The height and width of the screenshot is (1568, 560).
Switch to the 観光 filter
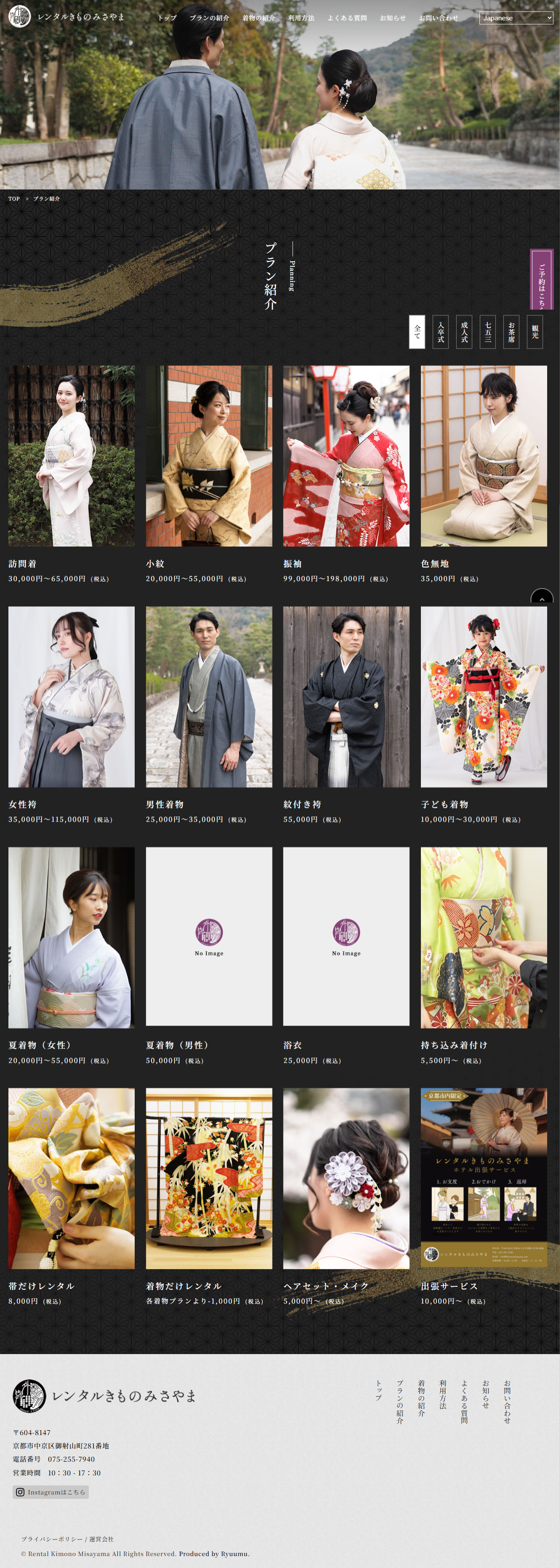tap(535, 332)
